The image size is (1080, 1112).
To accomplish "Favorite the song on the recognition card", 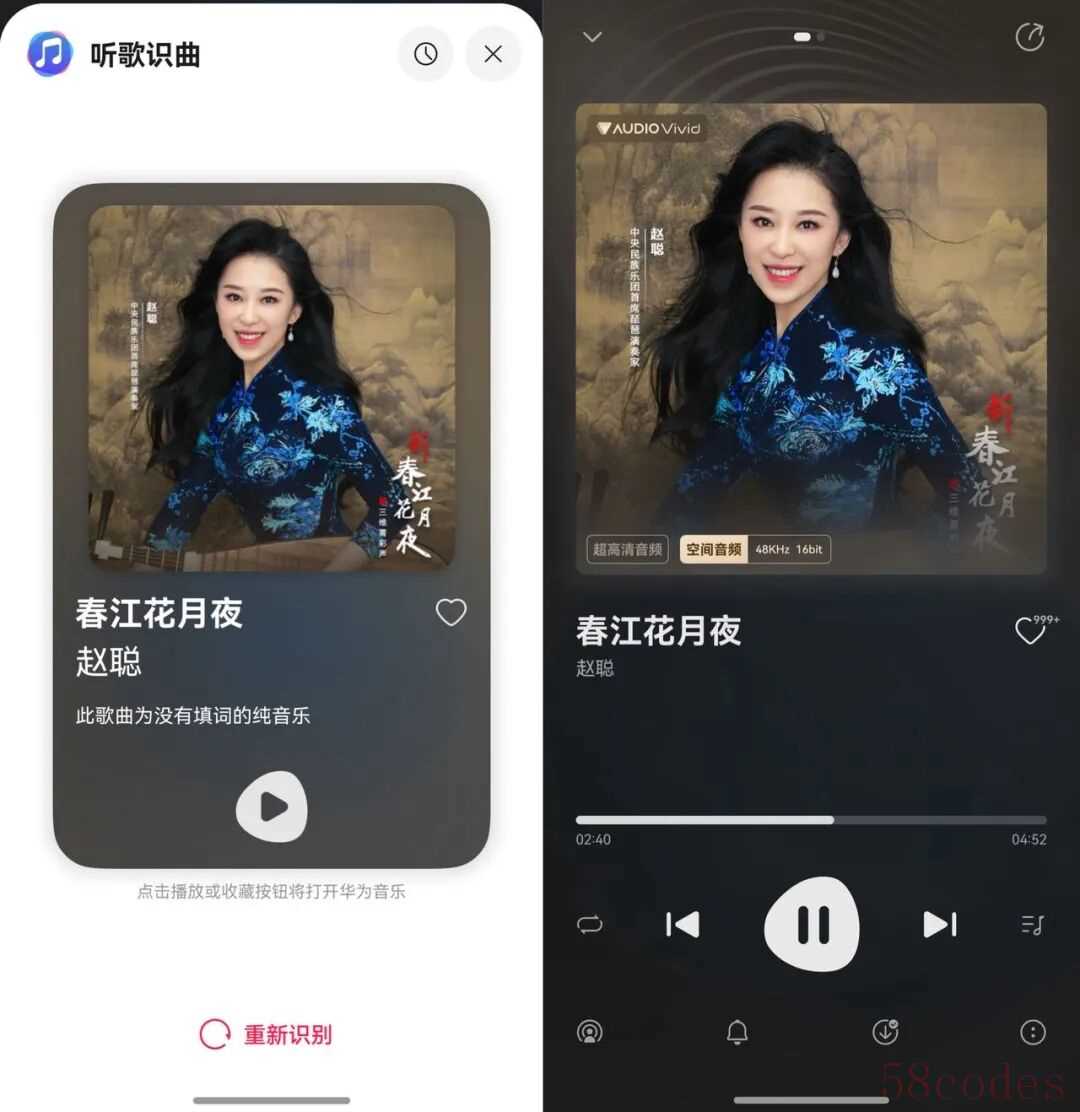I will 451,612.
